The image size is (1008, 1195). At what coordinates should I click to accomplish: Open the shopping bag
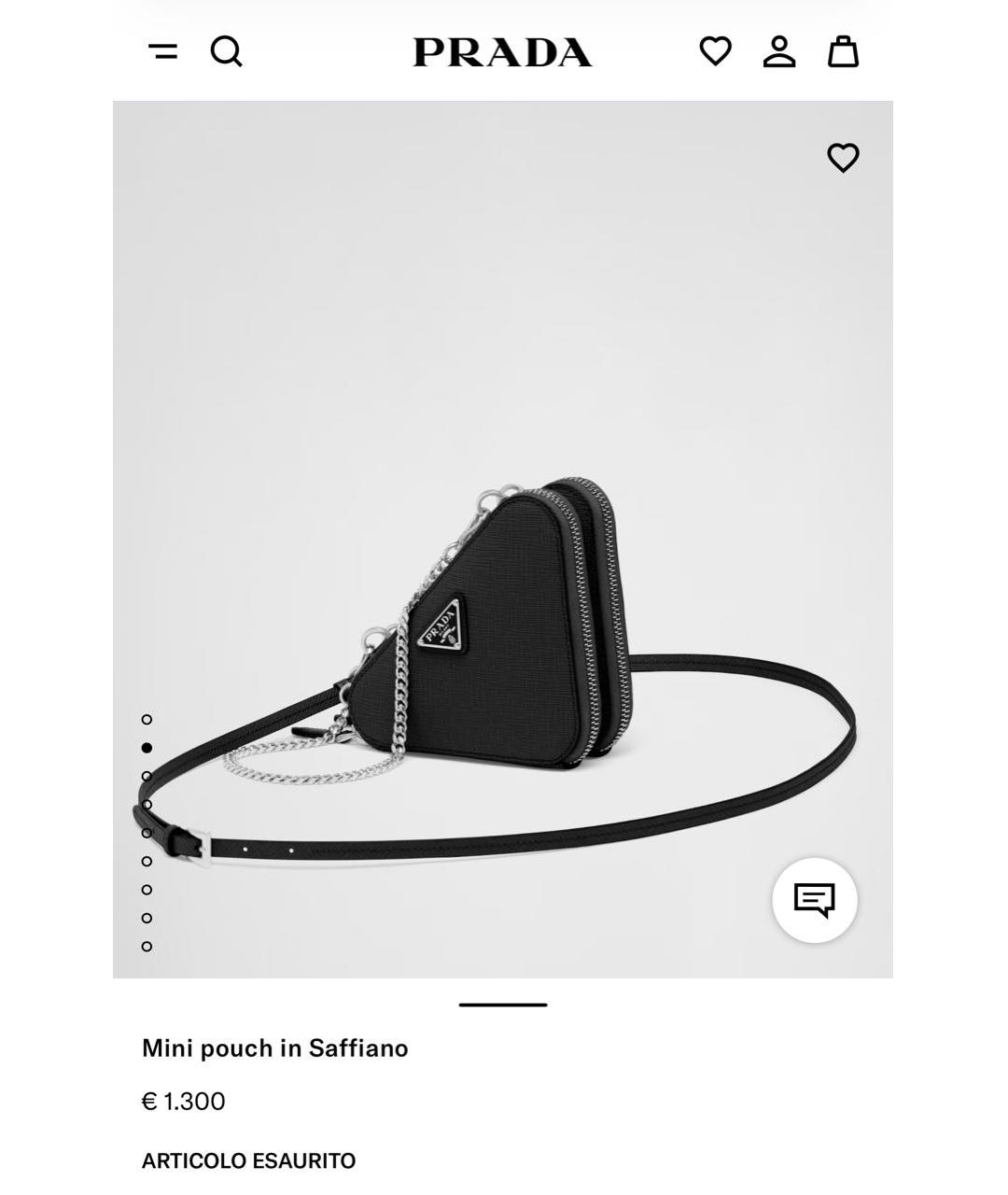click(x=843, y=51)
